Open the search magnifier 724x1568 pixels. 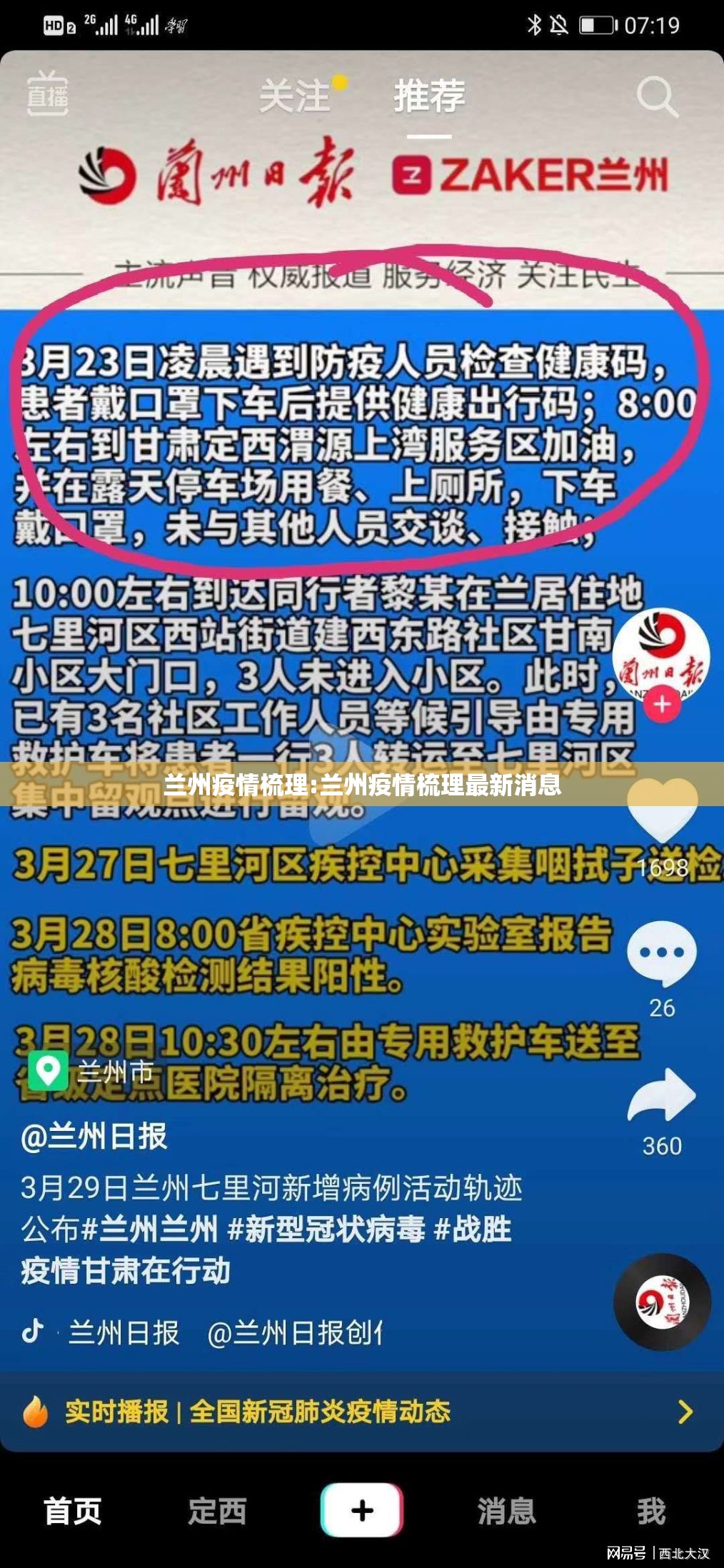tap(656, 96)
